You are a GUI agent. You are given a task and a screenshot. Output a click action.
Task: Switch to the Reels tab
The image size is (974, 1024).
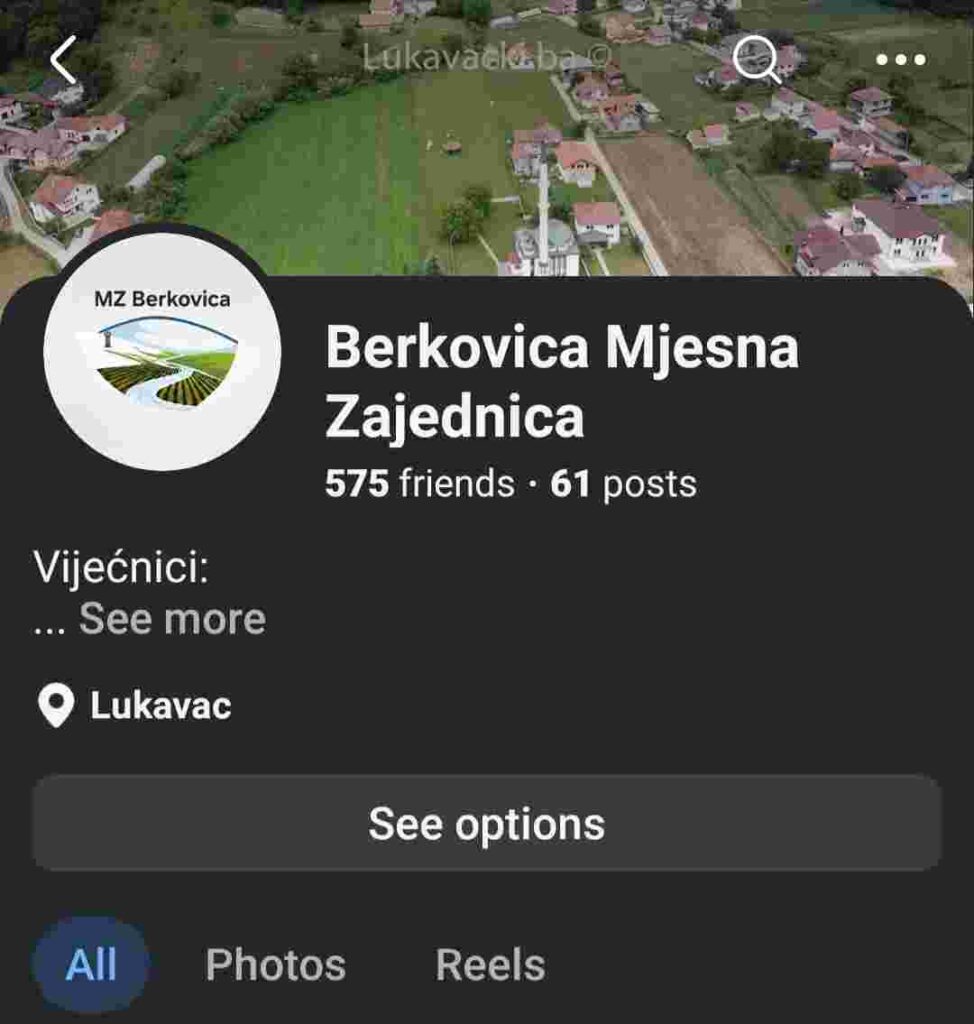coord(490,965)
